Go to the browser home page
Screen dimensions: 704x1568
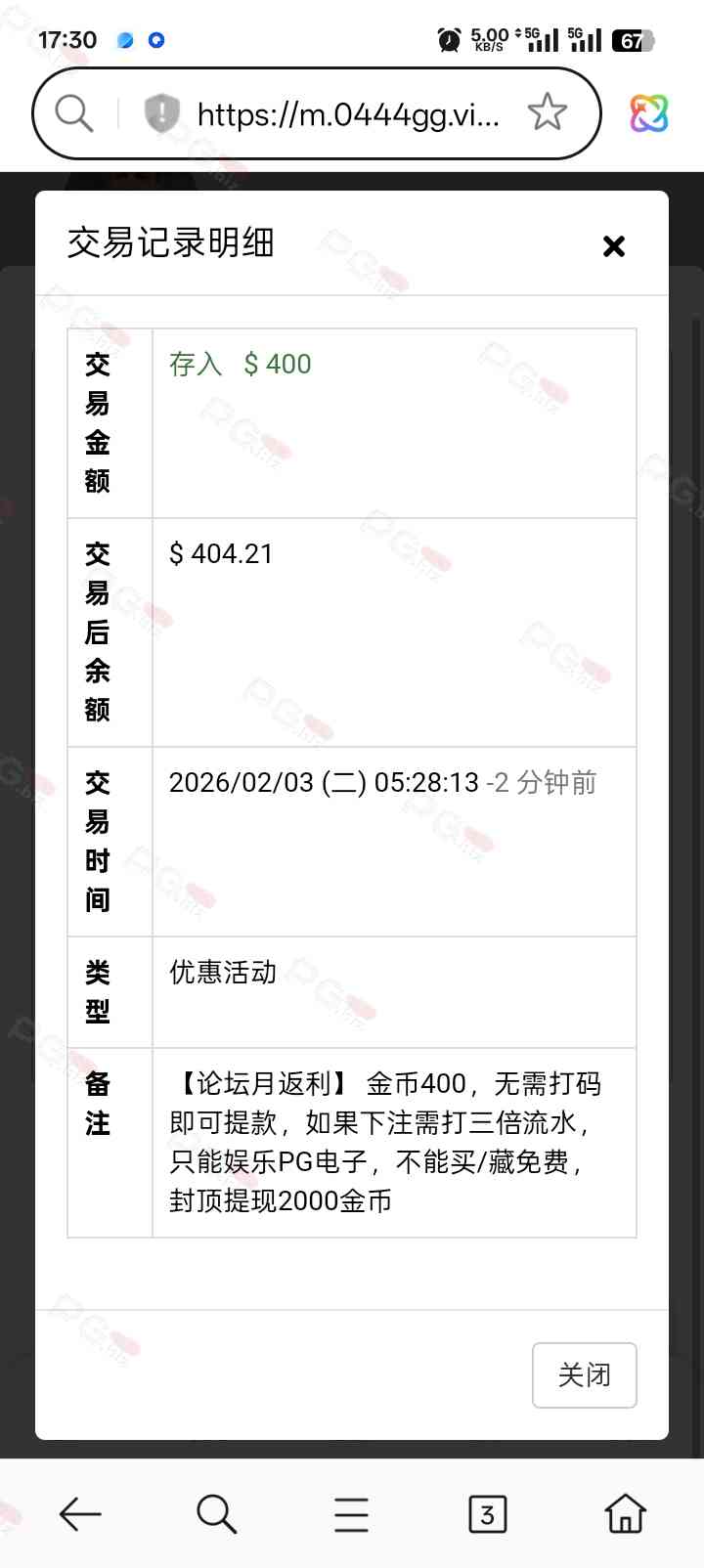tap(625, 1514)
